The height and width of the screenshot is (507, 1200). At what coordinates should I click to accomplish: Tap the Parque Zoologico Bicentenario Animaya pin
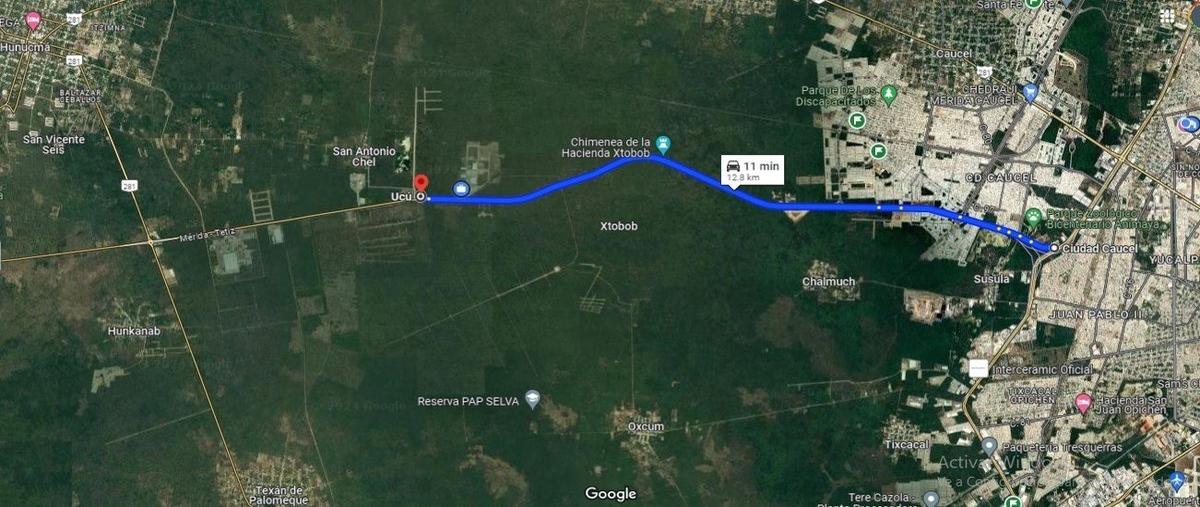(x=1033, y=216)
